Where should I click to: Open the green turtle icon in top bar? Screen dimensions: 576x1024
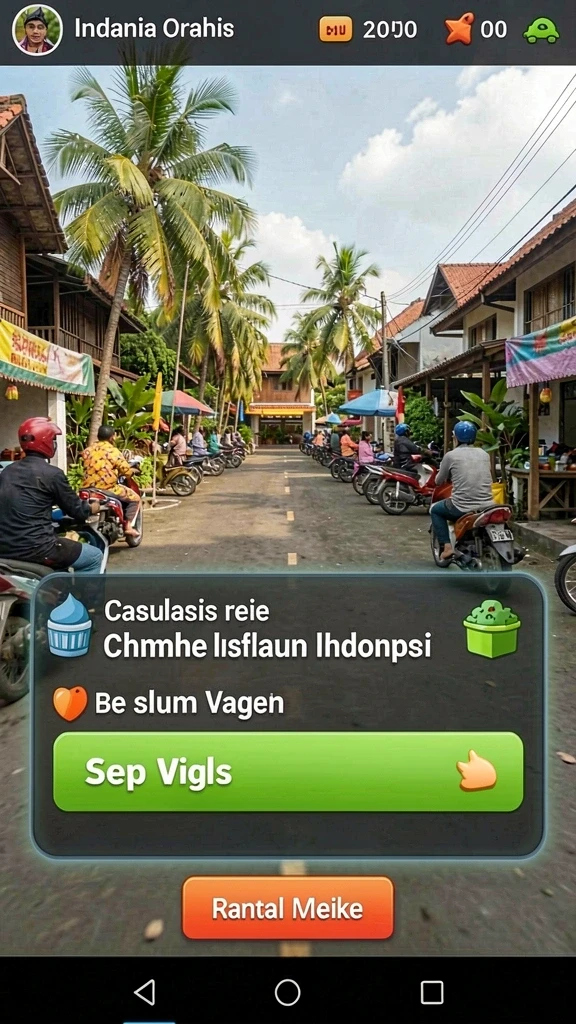541,30
